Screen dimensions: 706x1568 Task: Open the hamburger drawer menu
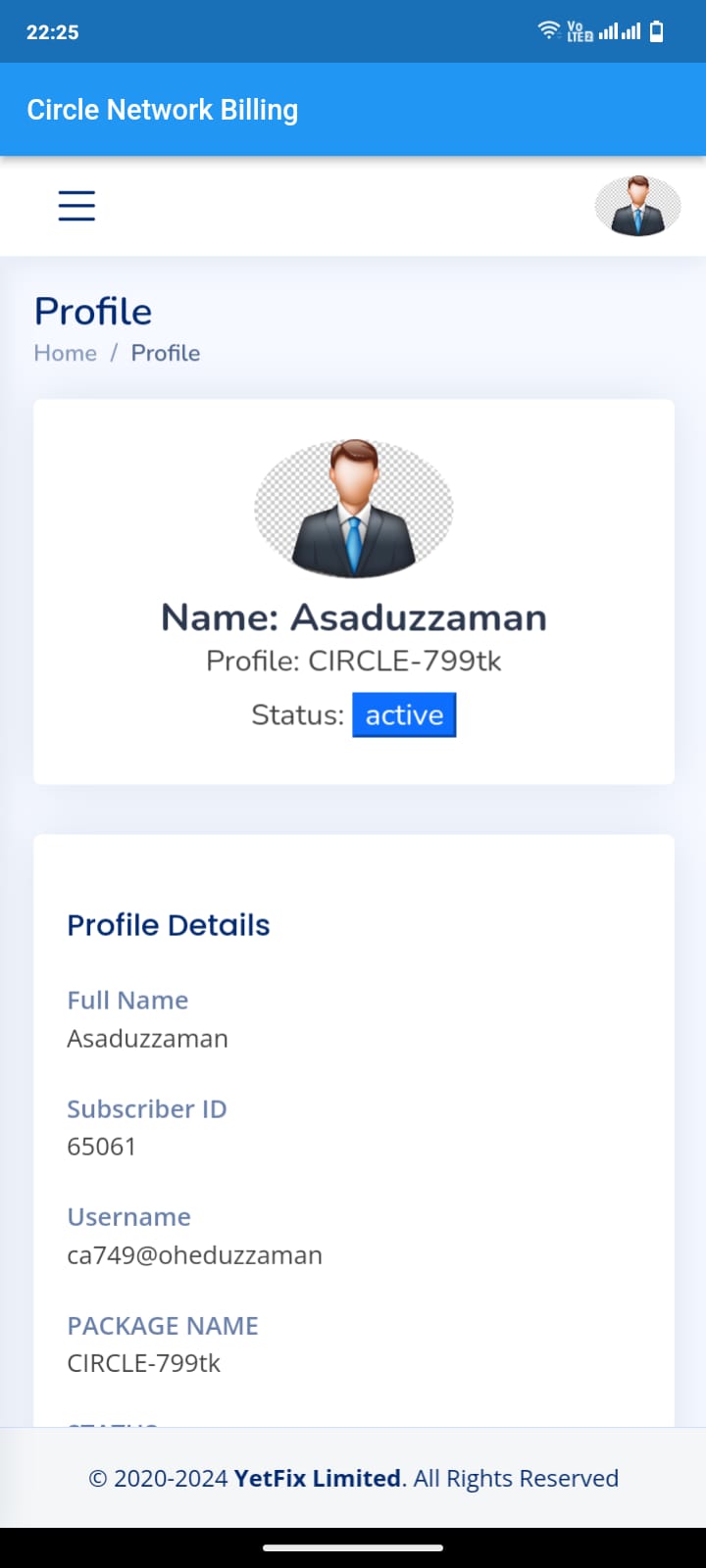coord(76,206)
